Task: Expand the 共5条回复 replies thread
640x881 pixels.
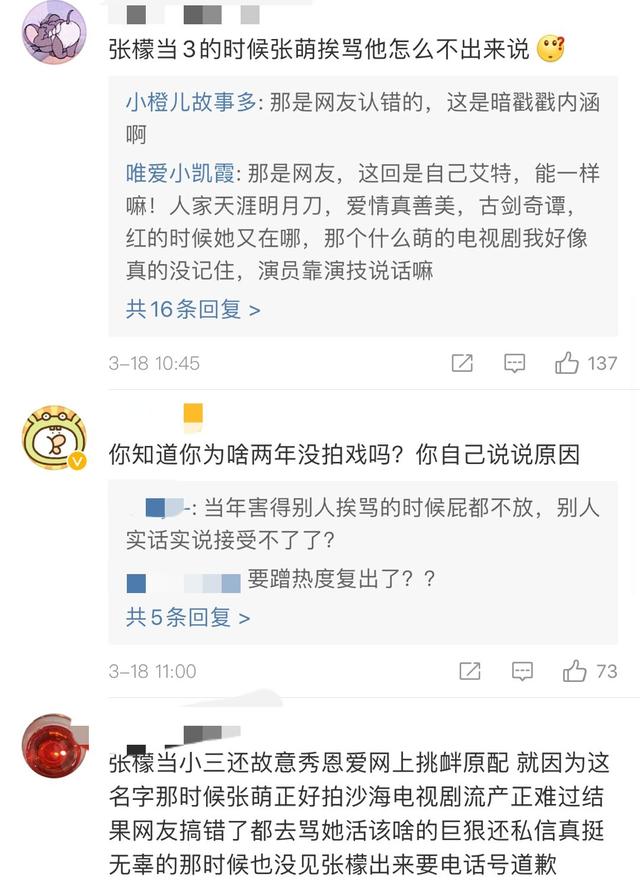Action: coord(188,617)
